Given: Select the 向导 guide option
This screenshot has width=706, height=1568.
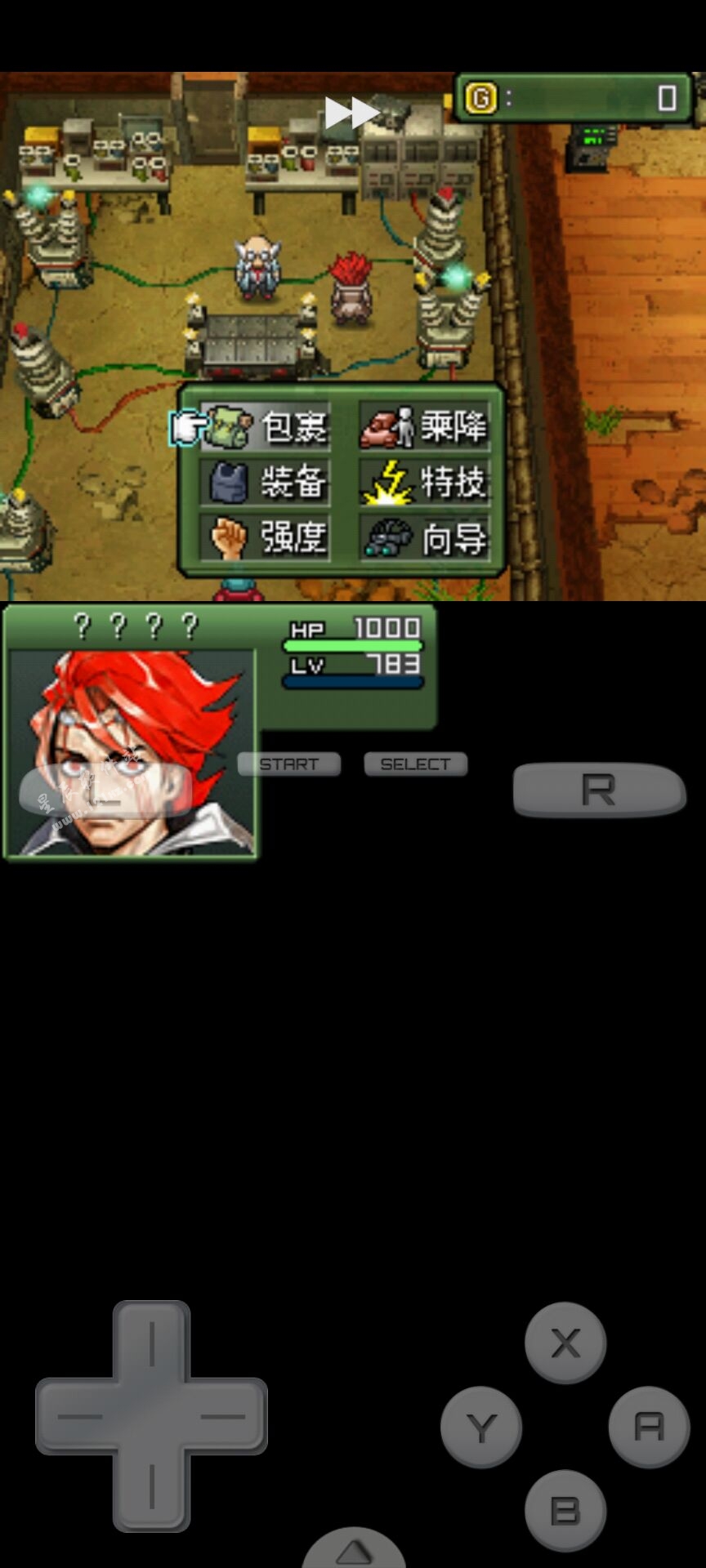Looking at the screenshot, I should 425,538.
